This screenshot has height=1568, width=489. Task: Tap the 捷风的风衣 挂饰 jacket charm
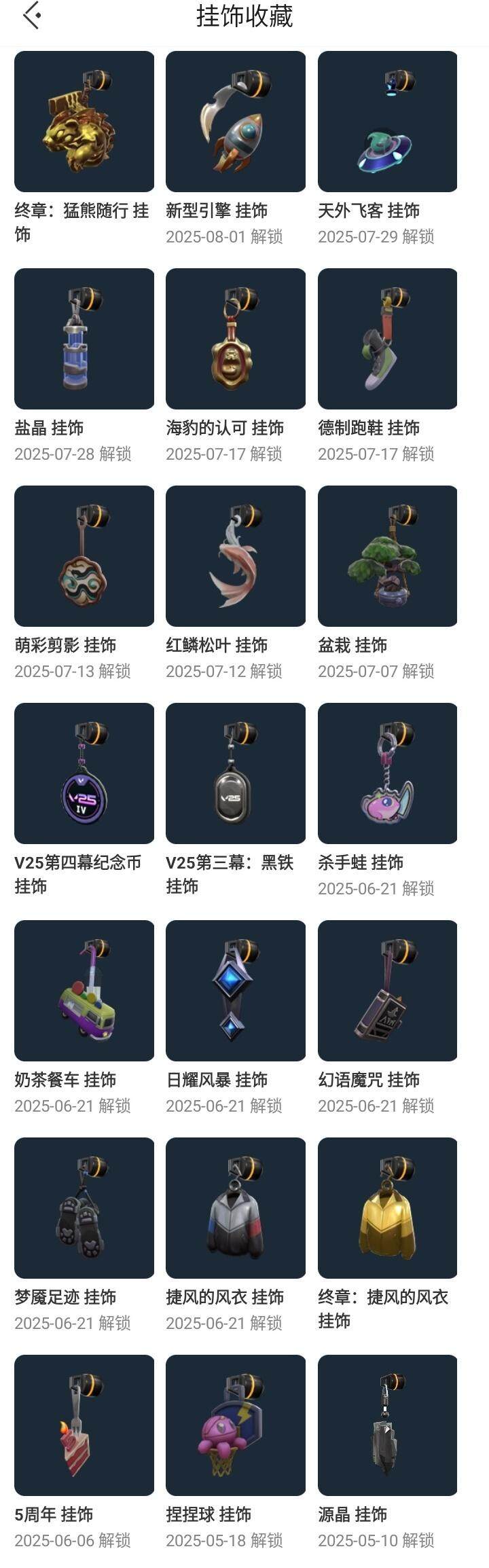[x=236, y=1208]
